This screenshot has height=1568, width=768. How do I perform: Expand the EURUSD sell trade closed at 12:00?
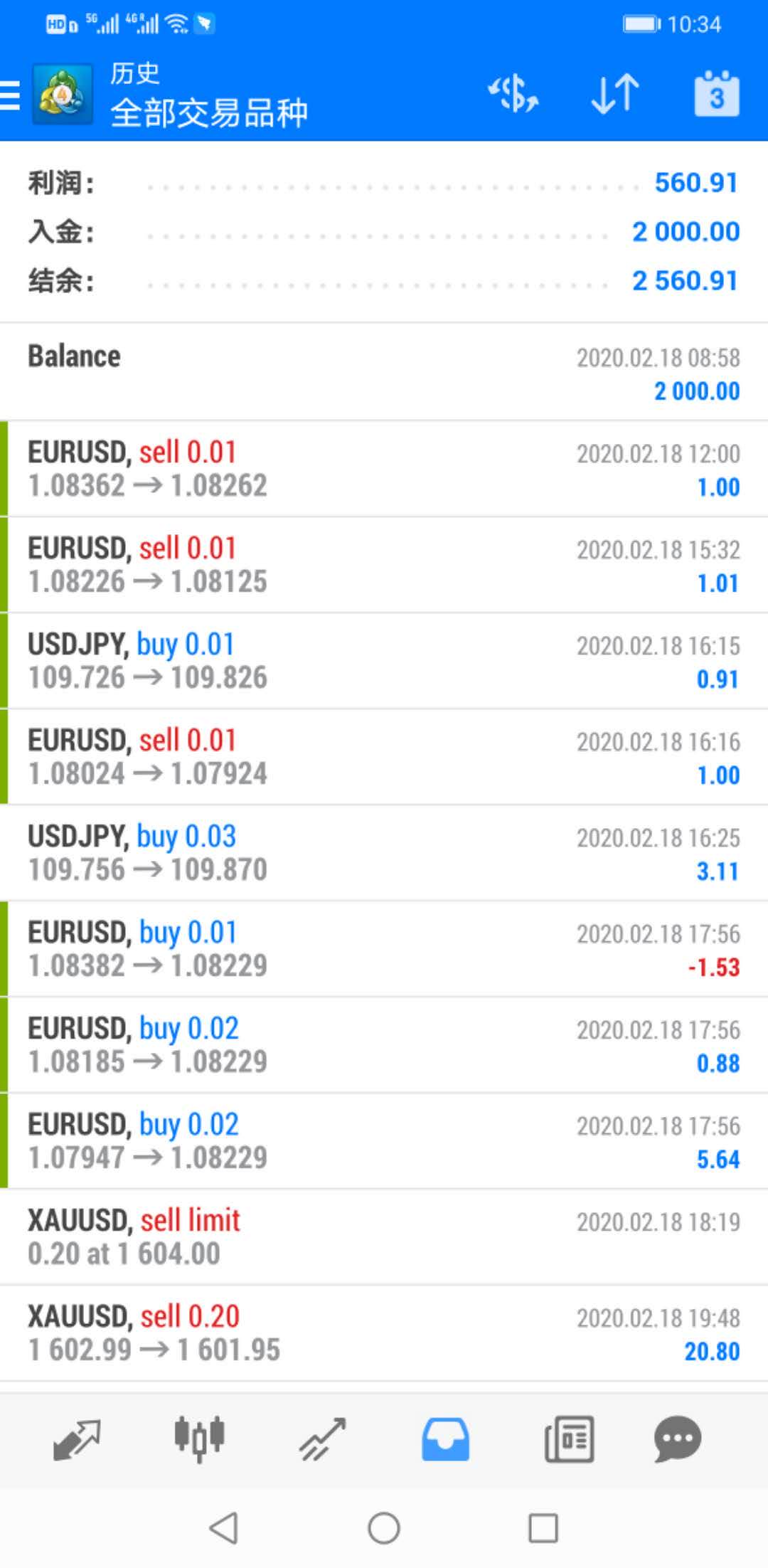pos(384,470)
